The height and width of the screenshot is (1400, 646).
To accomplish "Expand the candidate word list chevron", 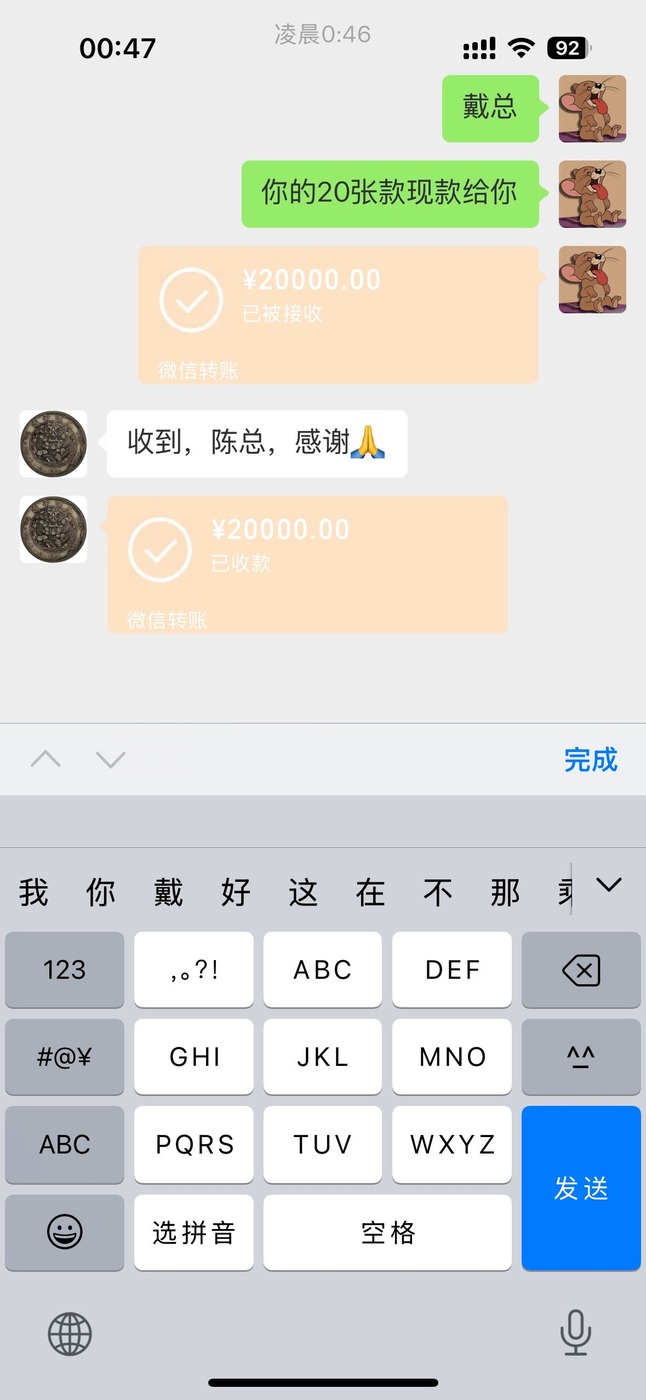I will pyautogui.click(x=608, y=885).
